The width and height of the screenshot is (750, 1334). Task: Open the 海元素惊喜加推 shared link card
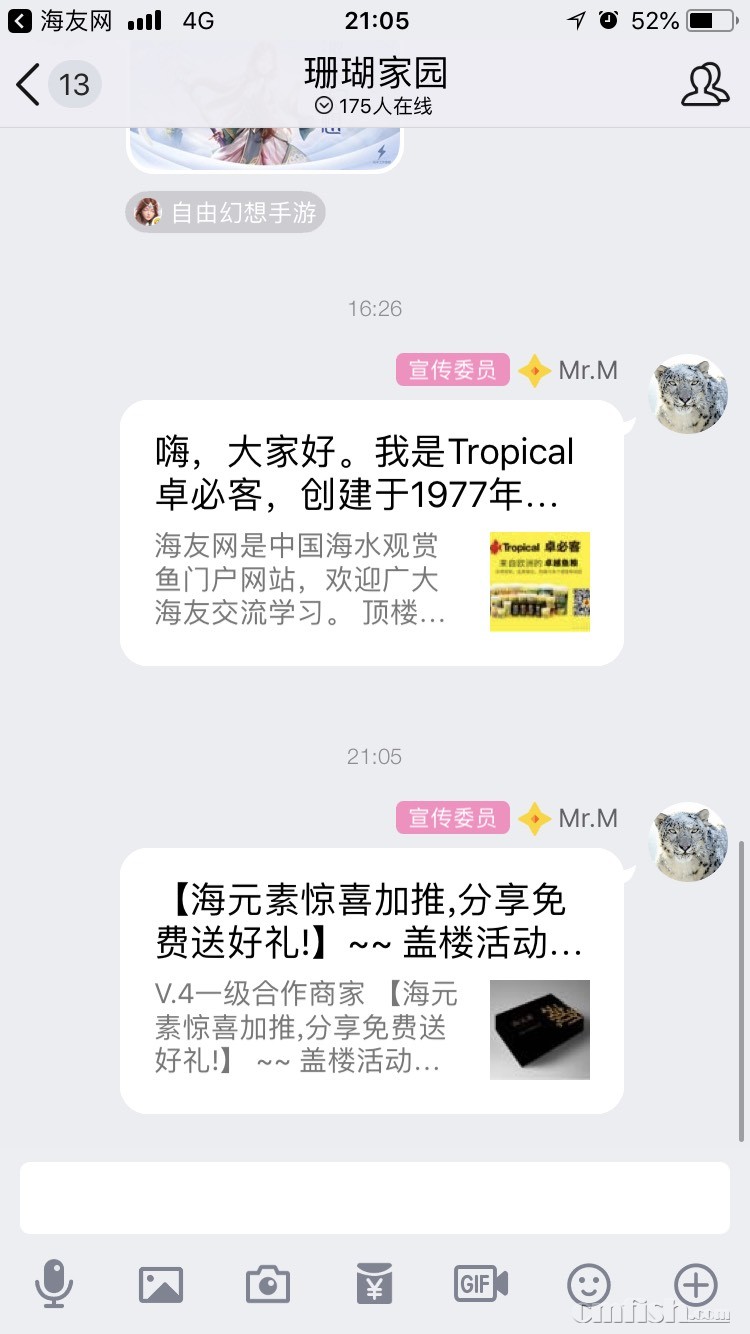tap(371, 980)
